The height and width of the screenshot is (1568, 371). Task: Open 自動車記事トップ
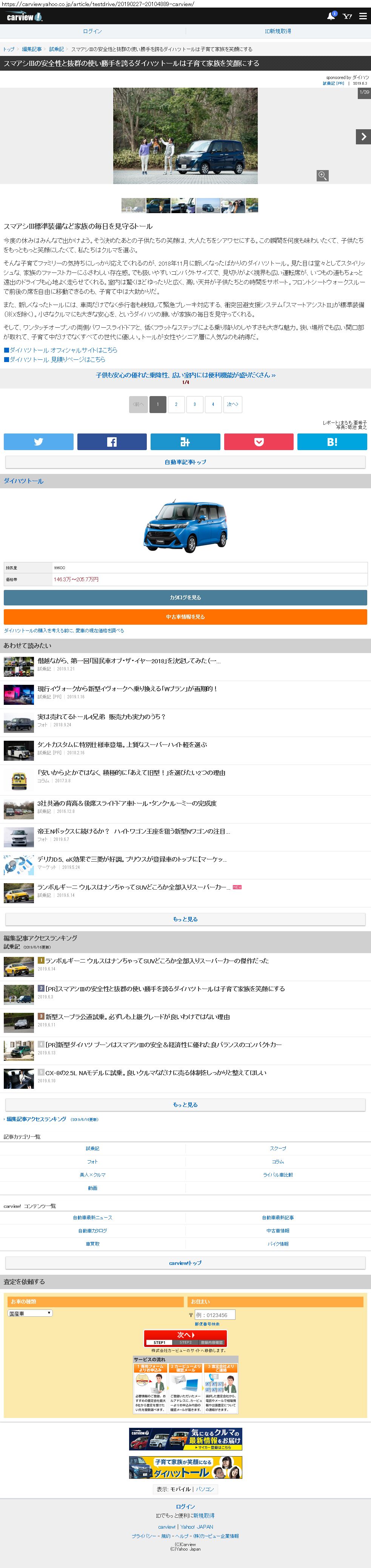coord(186,462)
